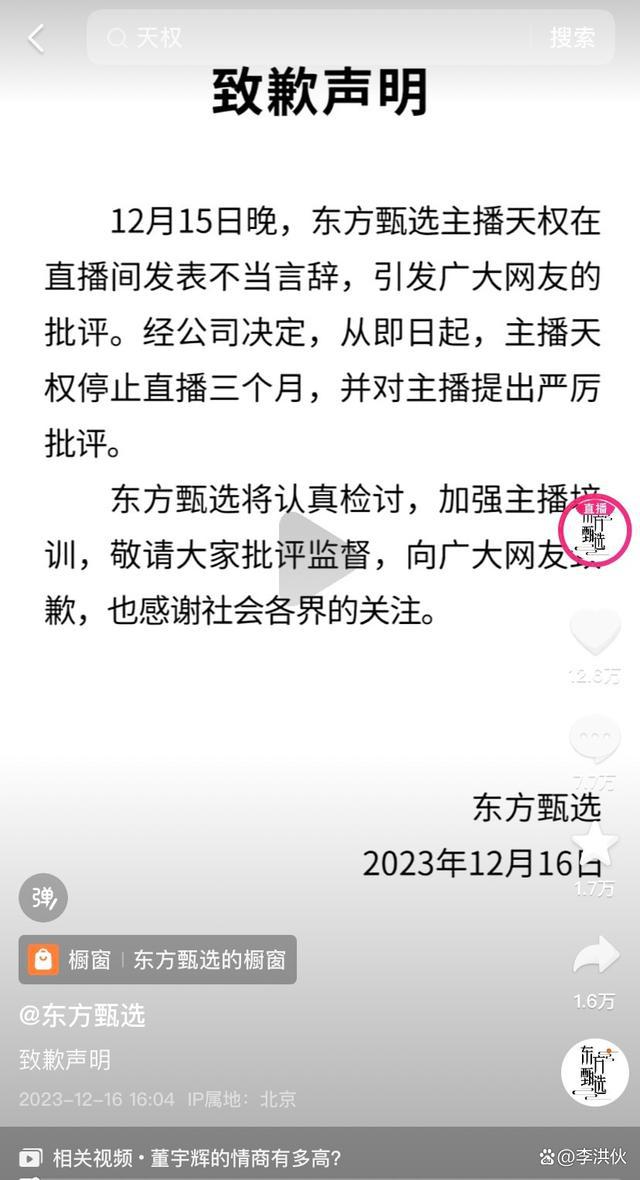Screen dimensions: 640x1180
Task: Open 东方甄选的橱窗 shop window
Action: (x=158, y=960)
